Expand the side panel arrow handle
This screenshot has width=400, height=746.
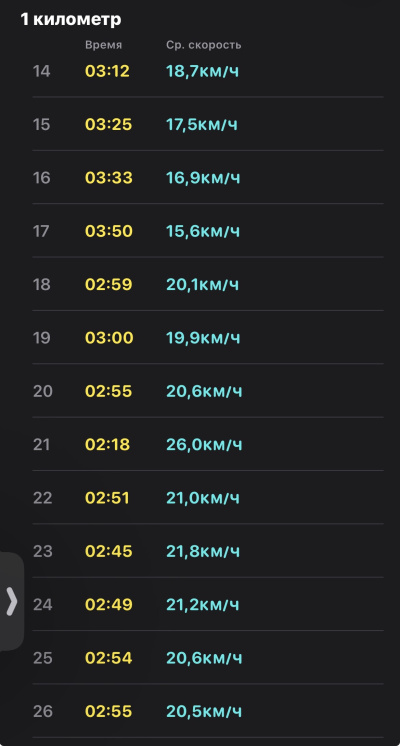pos(11,601)
